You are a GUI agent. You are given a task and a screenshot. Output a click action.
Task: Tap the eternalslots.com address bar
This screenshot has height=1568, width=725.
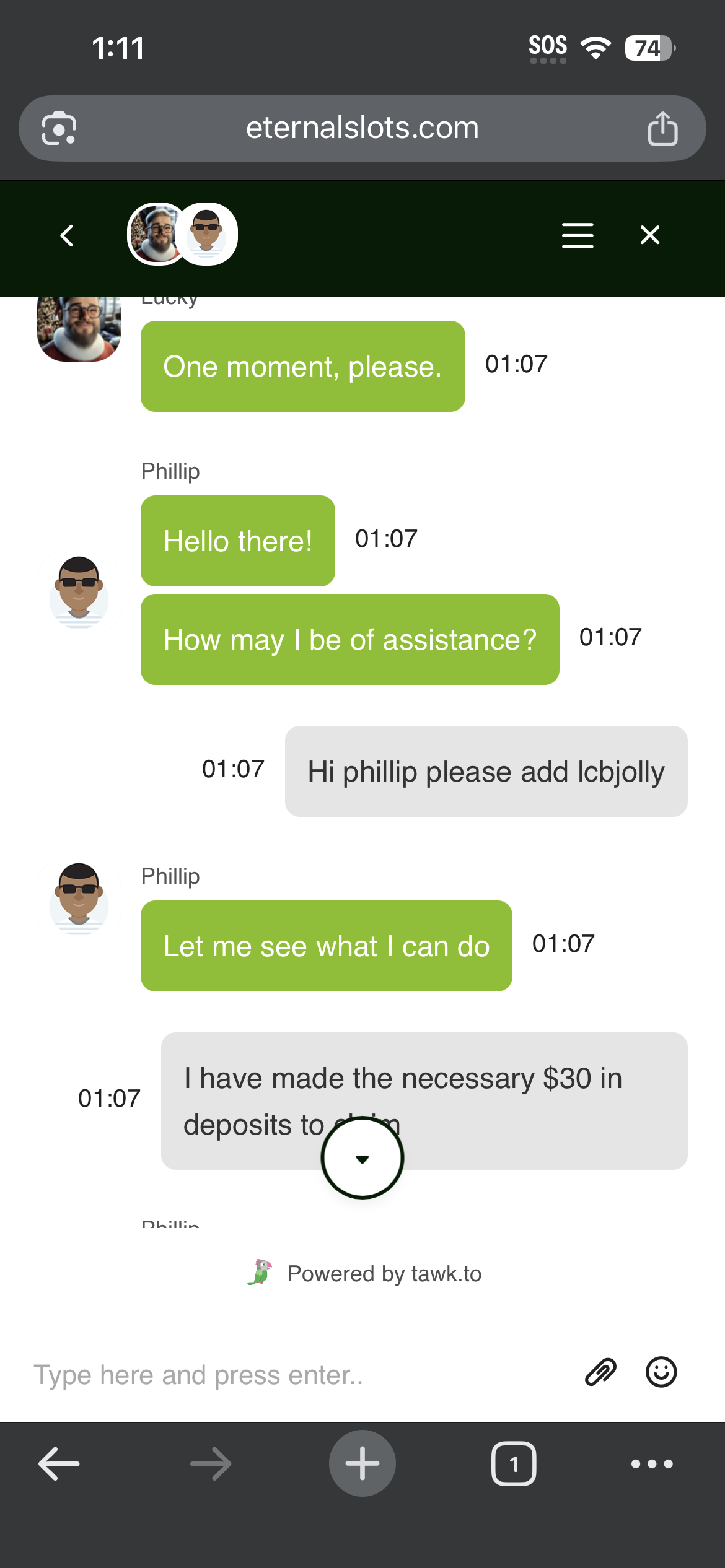point(362,128)
